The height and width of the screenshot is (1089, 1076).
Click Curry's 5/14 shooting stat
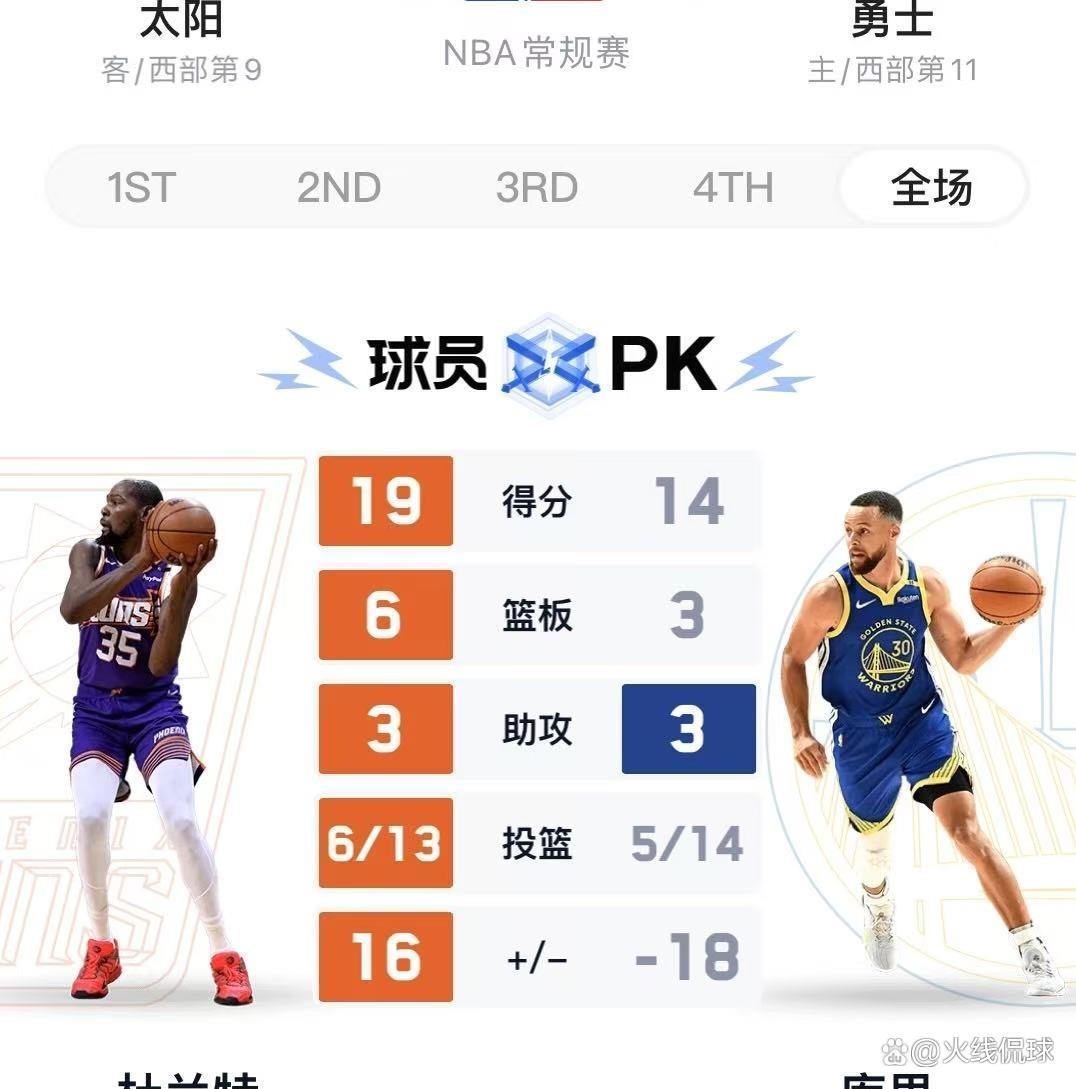click(688, 843)
